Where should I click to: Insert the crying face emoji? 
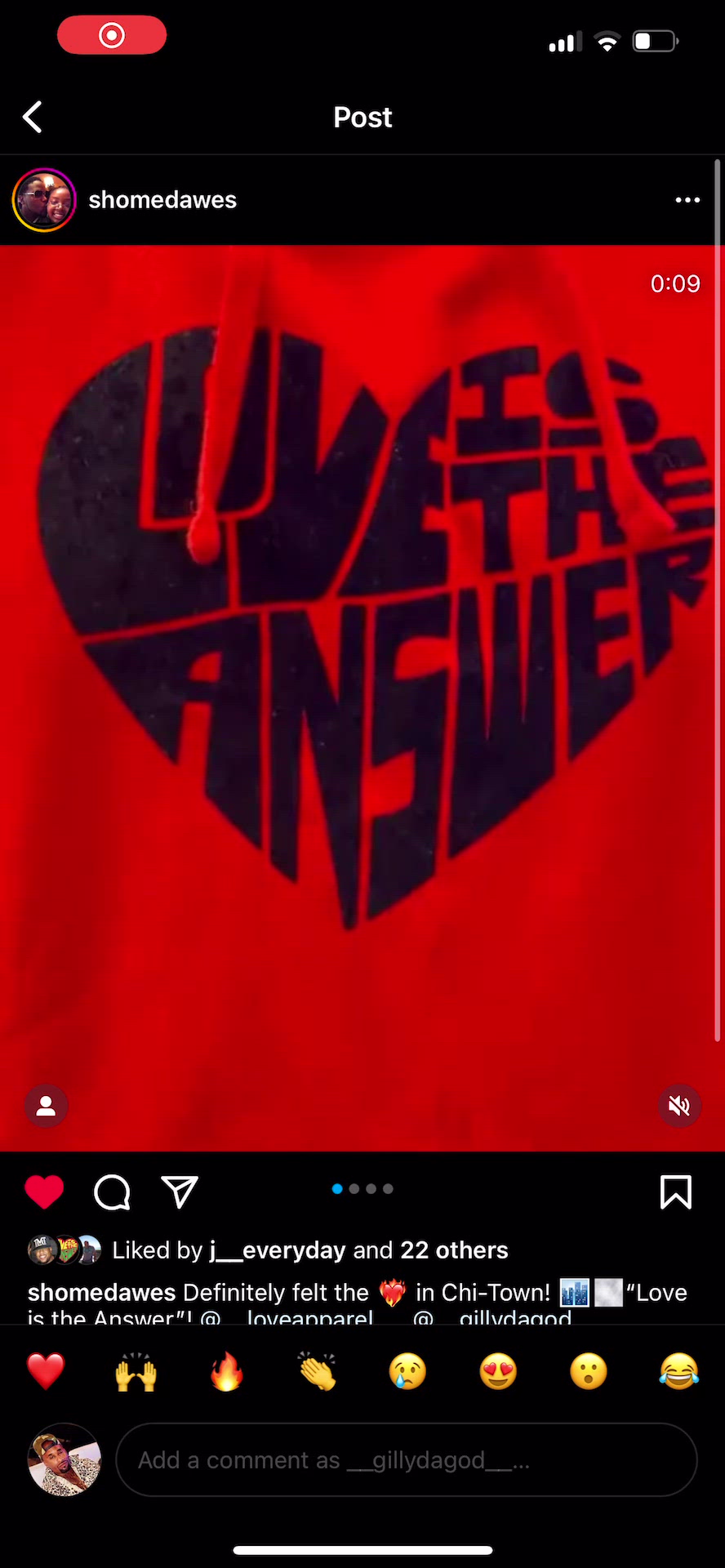[x=407, y=1372]
